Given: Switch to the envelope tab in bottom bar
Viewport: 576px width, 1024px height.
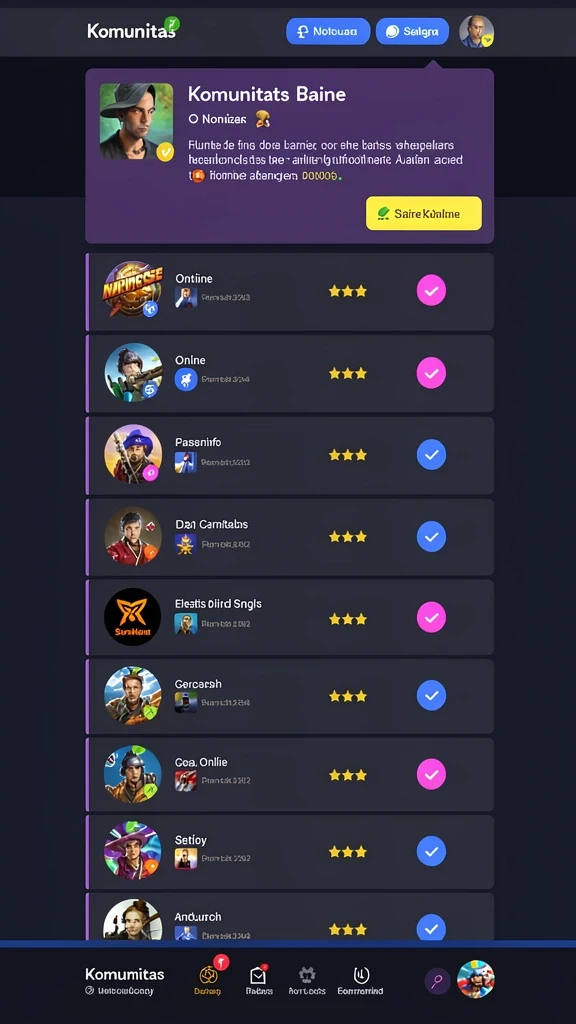Looking at the screenshot, I should (x=259, y=980).
